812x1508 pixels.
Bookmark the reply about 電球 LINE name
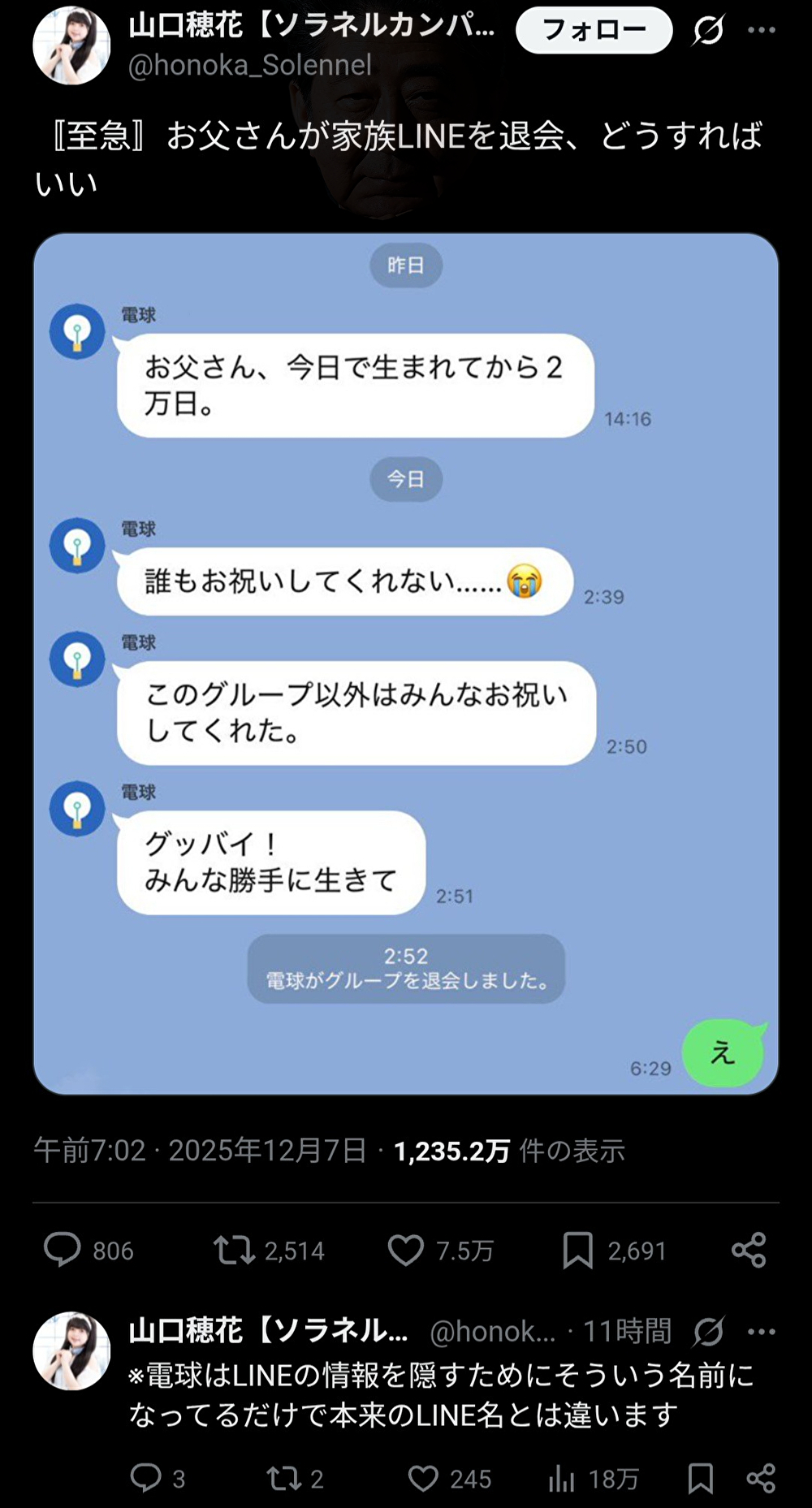click(700, 1478)
